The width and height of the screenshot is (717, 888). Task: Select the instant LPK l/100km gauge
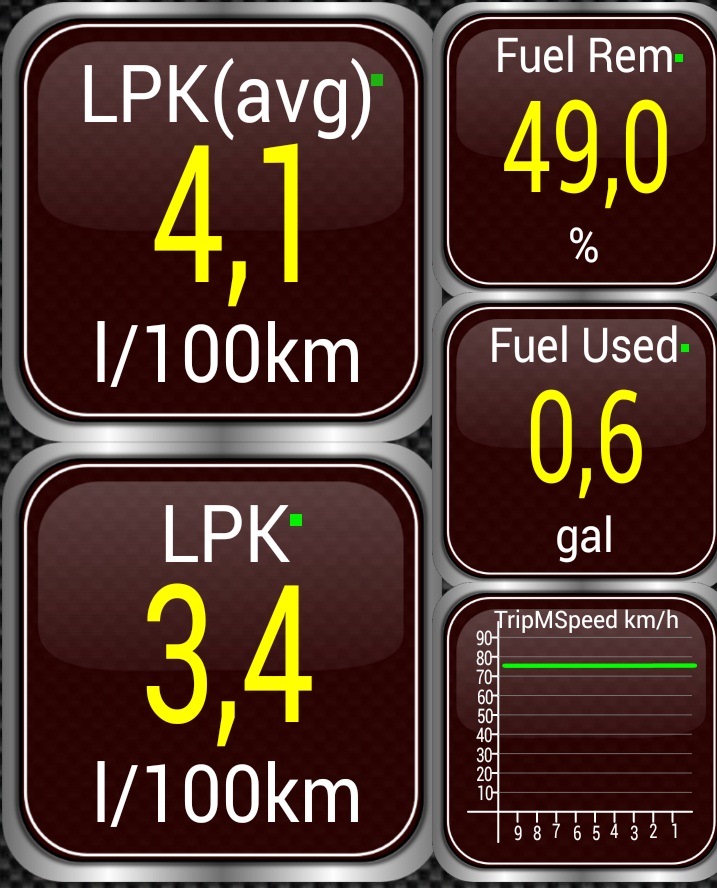[x=220, y=665]
